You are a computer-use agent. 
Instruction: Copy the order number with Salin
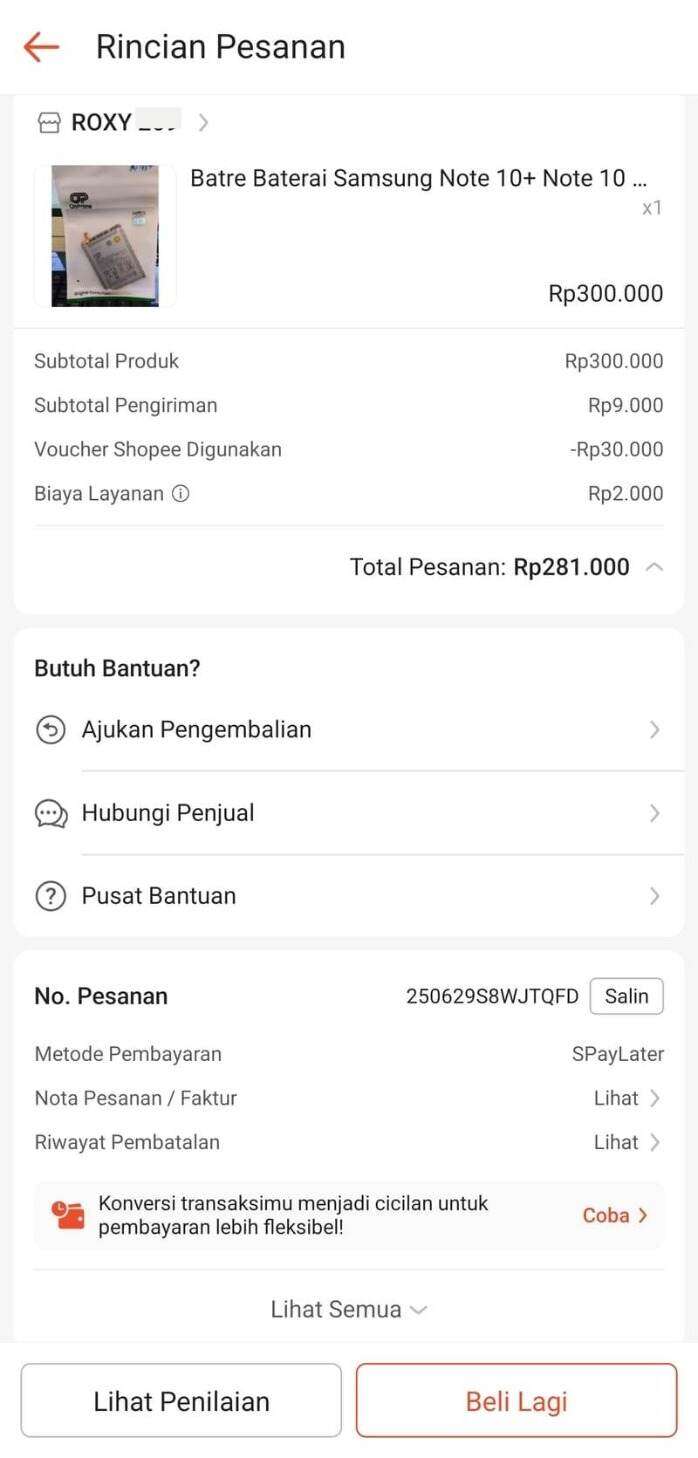627,996
